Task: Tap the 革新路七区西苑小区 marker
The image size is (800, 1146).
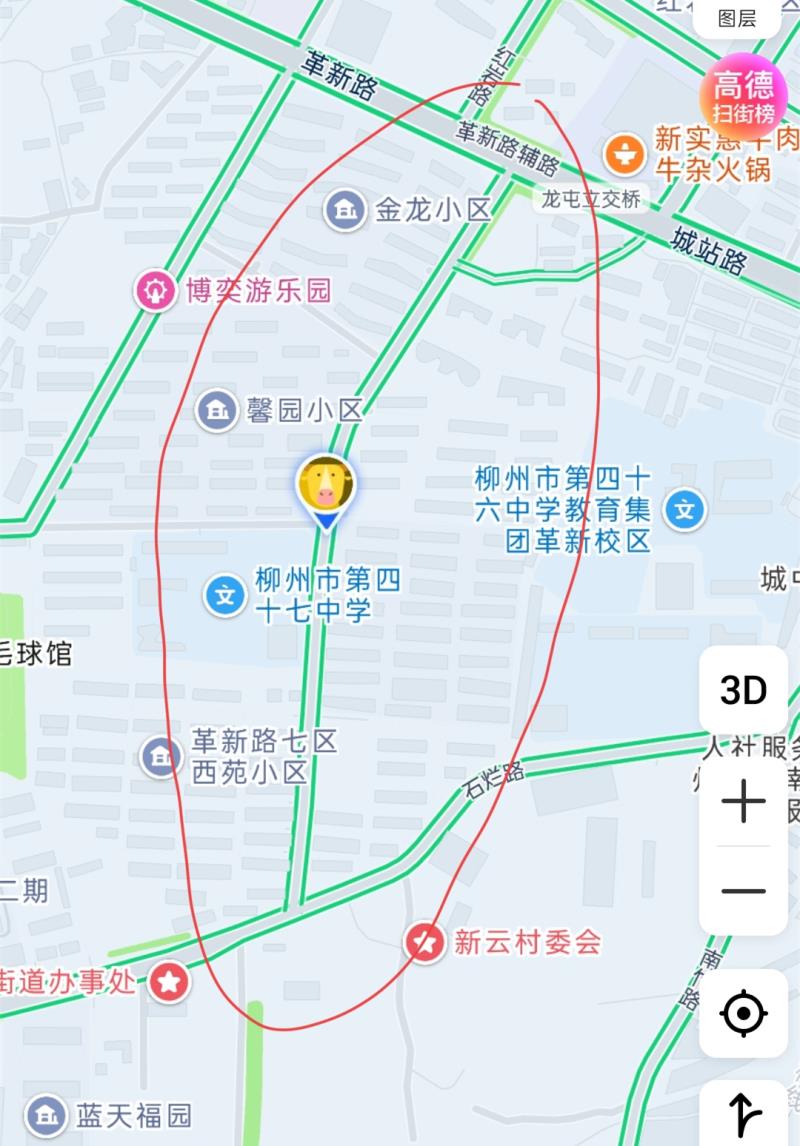Action: (x=160, y=756)
